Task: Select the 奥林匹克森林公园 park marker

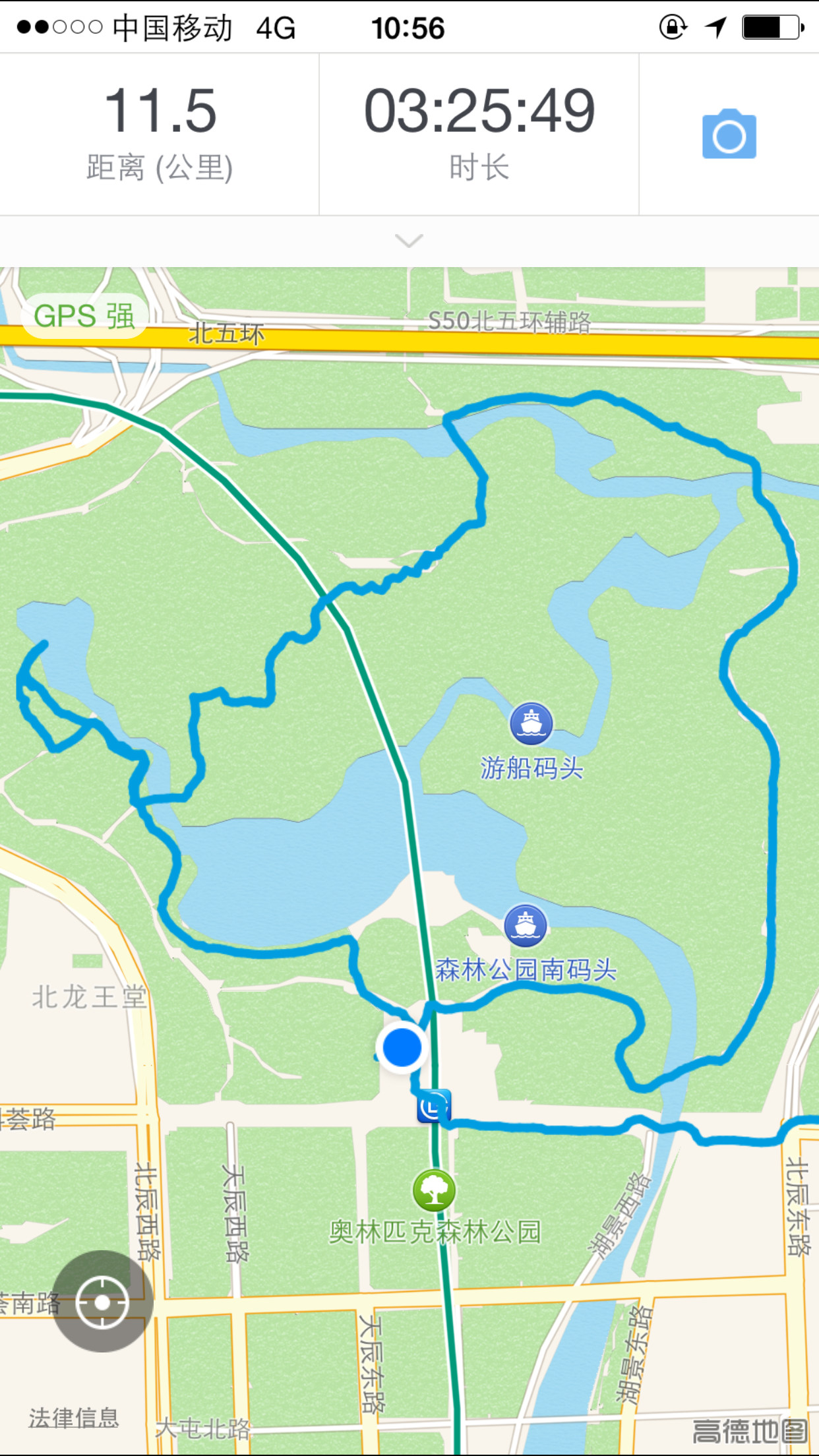Action: pyautogui.click(x=433, y=1190)
